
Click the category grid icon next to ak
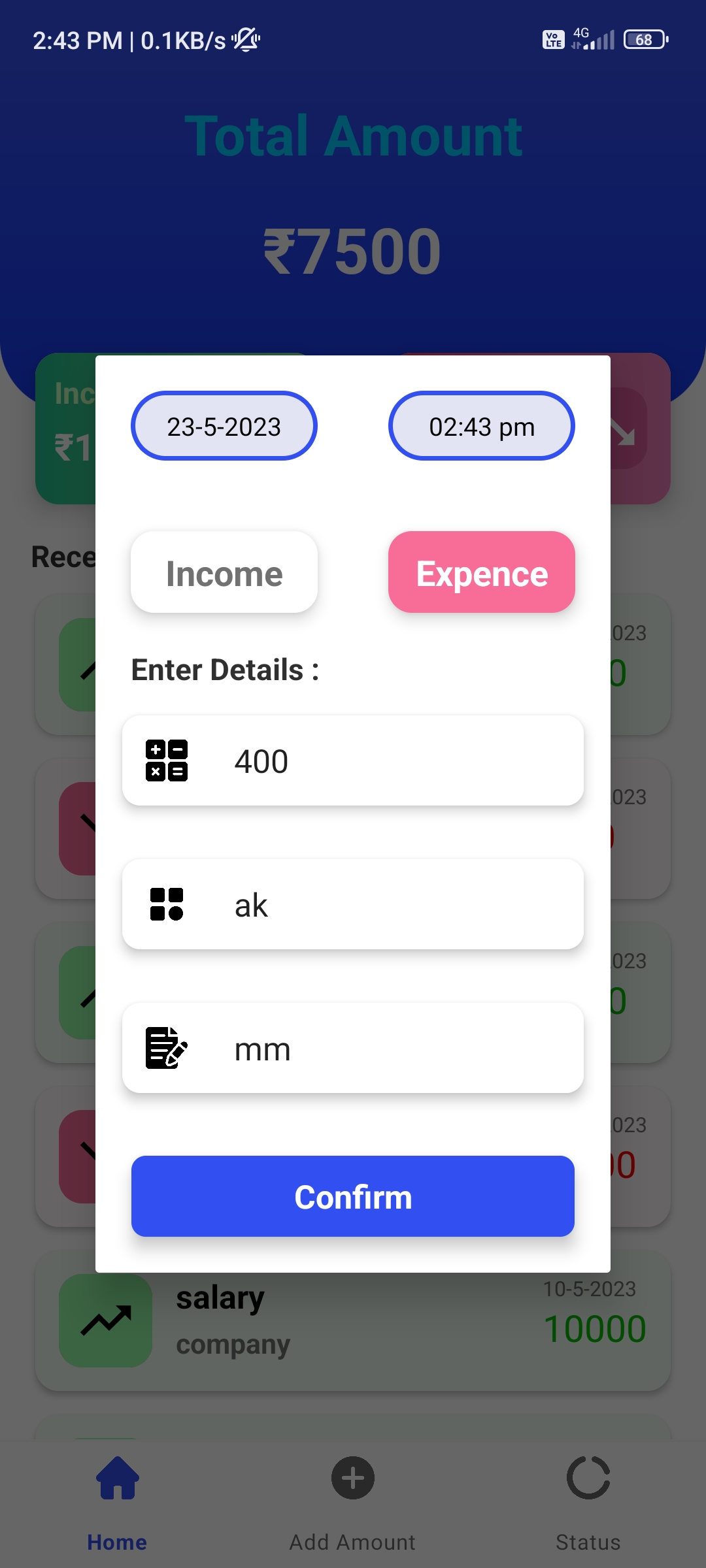coord(167,904)
